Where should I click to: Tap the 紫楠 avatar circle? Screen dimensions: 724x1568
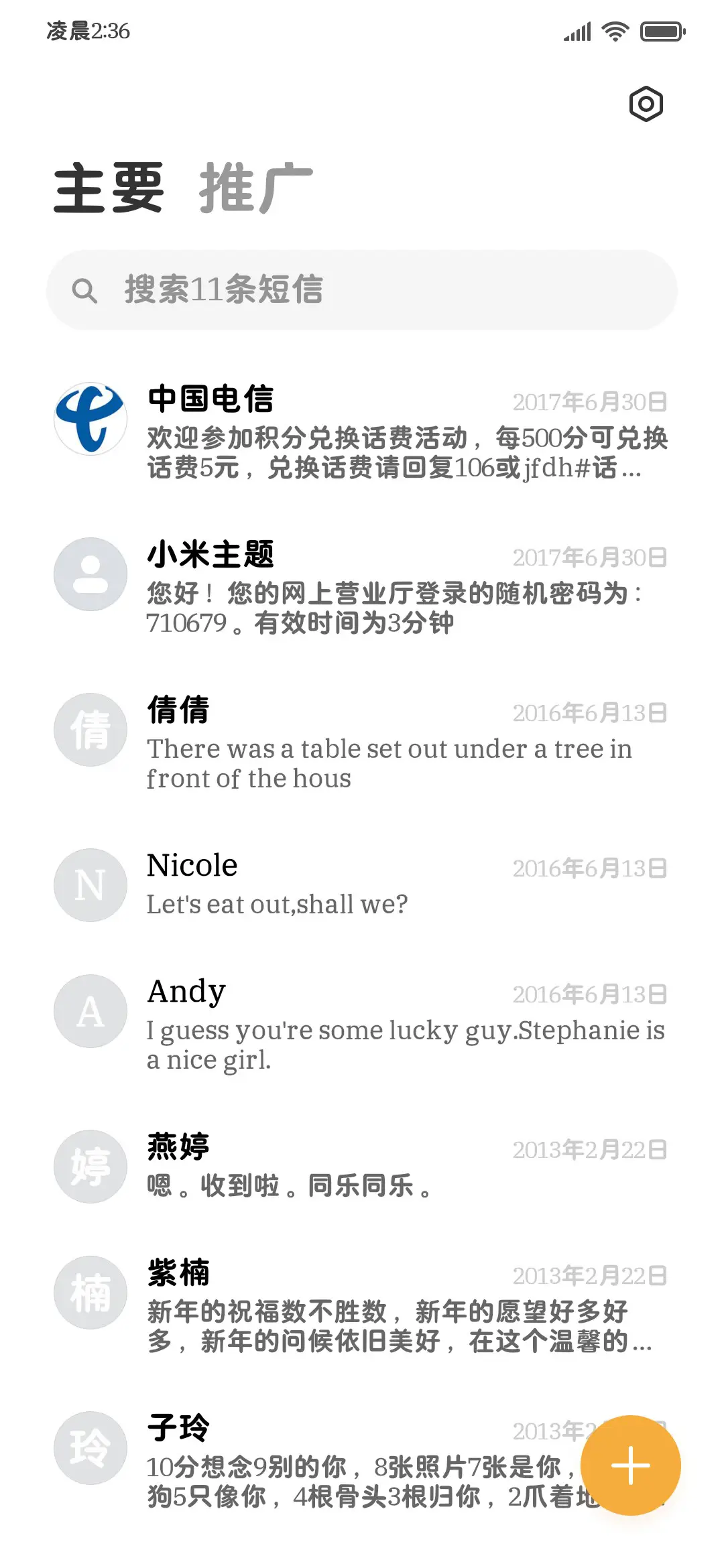pyautogui.click(x=90, y=1293)
